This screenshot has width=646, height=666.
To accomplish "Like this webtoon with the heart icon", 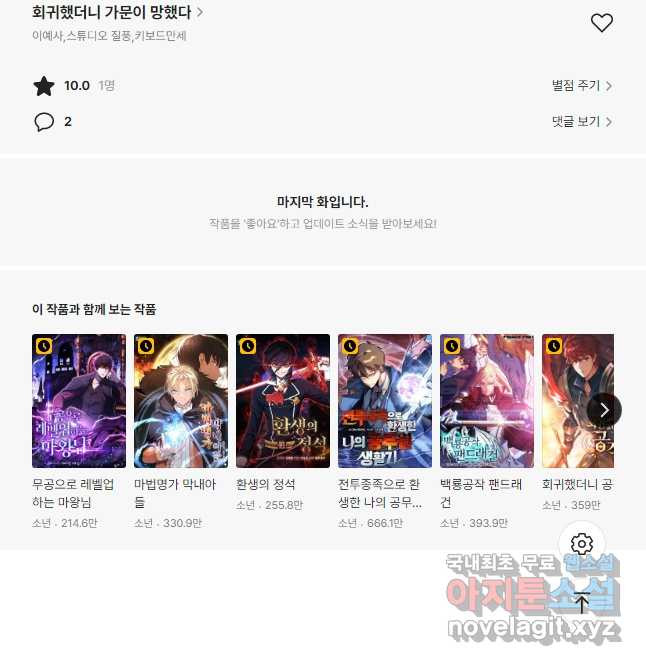I will pos(601,23).
